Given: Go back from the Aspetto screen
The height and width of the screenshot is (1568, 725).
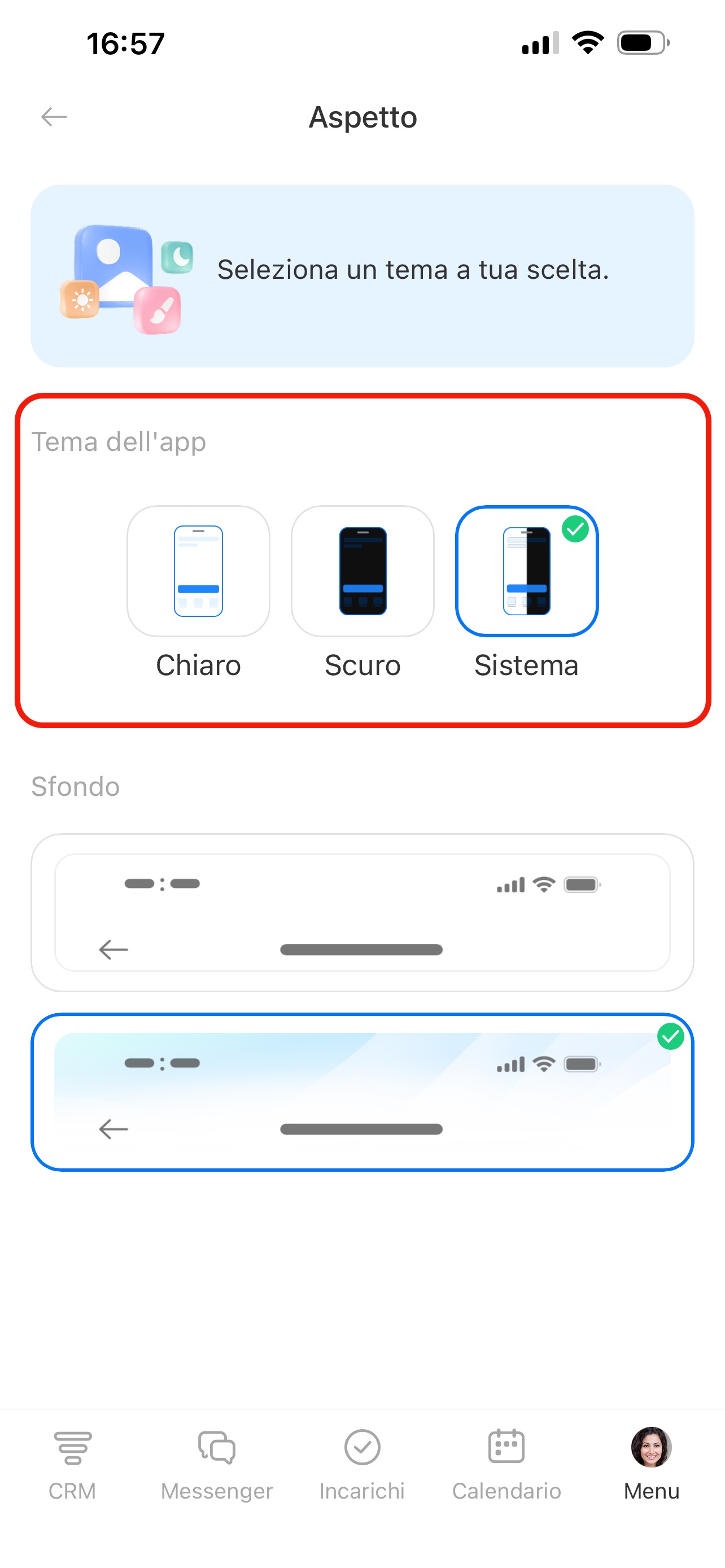Looking at the screenshot, I should [54, 116].
